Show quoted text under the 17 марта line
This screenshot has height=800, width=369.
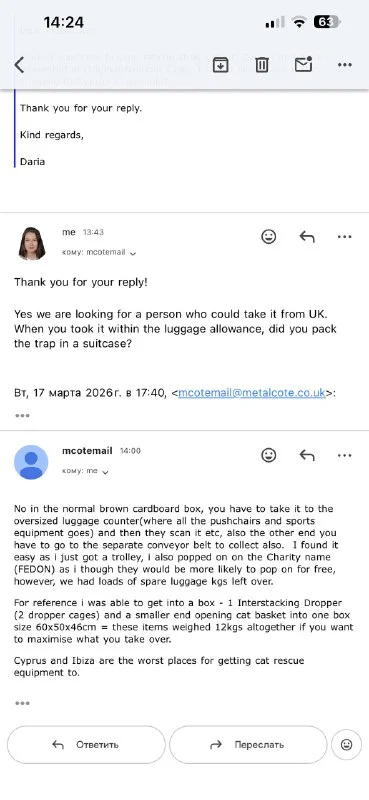22,415
